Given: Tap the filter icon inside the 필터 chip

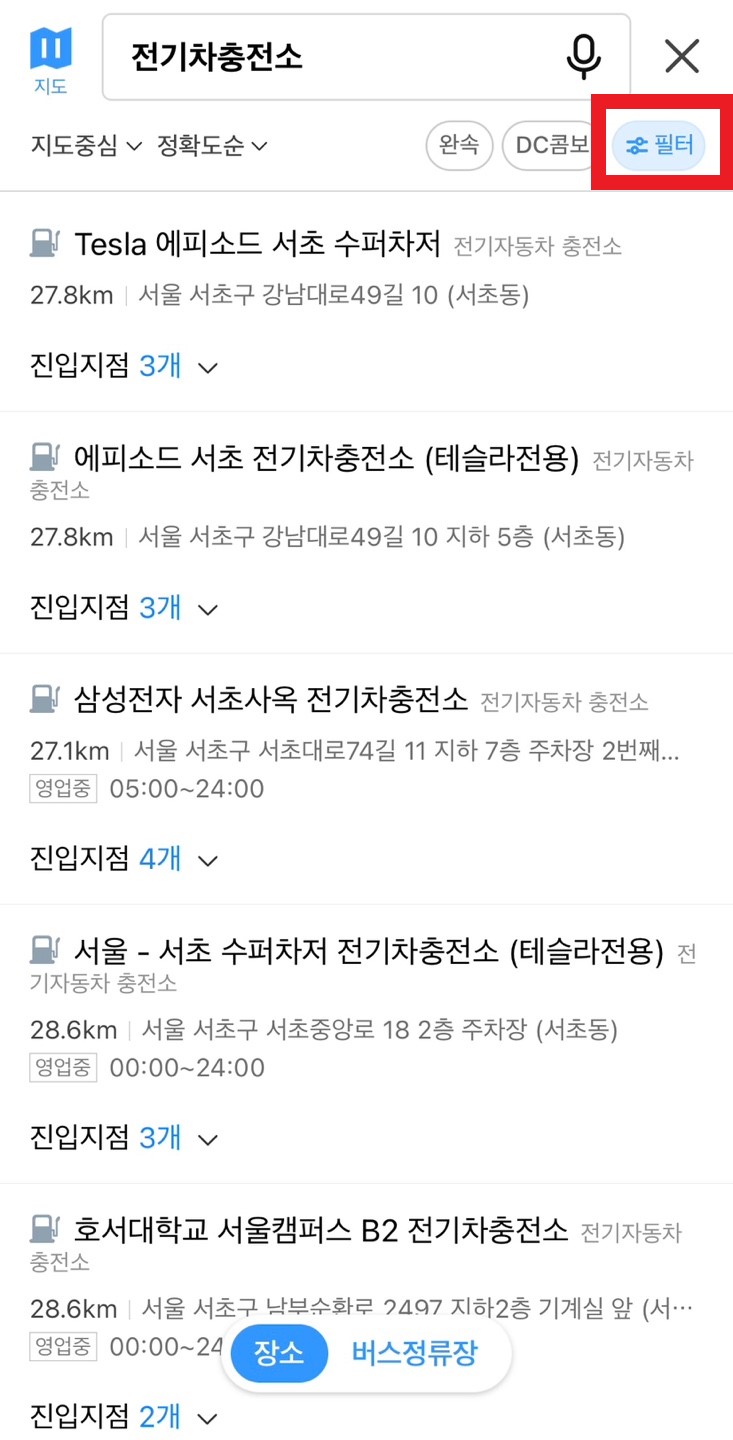Looking at the screenshot, I should pos(637,145).
